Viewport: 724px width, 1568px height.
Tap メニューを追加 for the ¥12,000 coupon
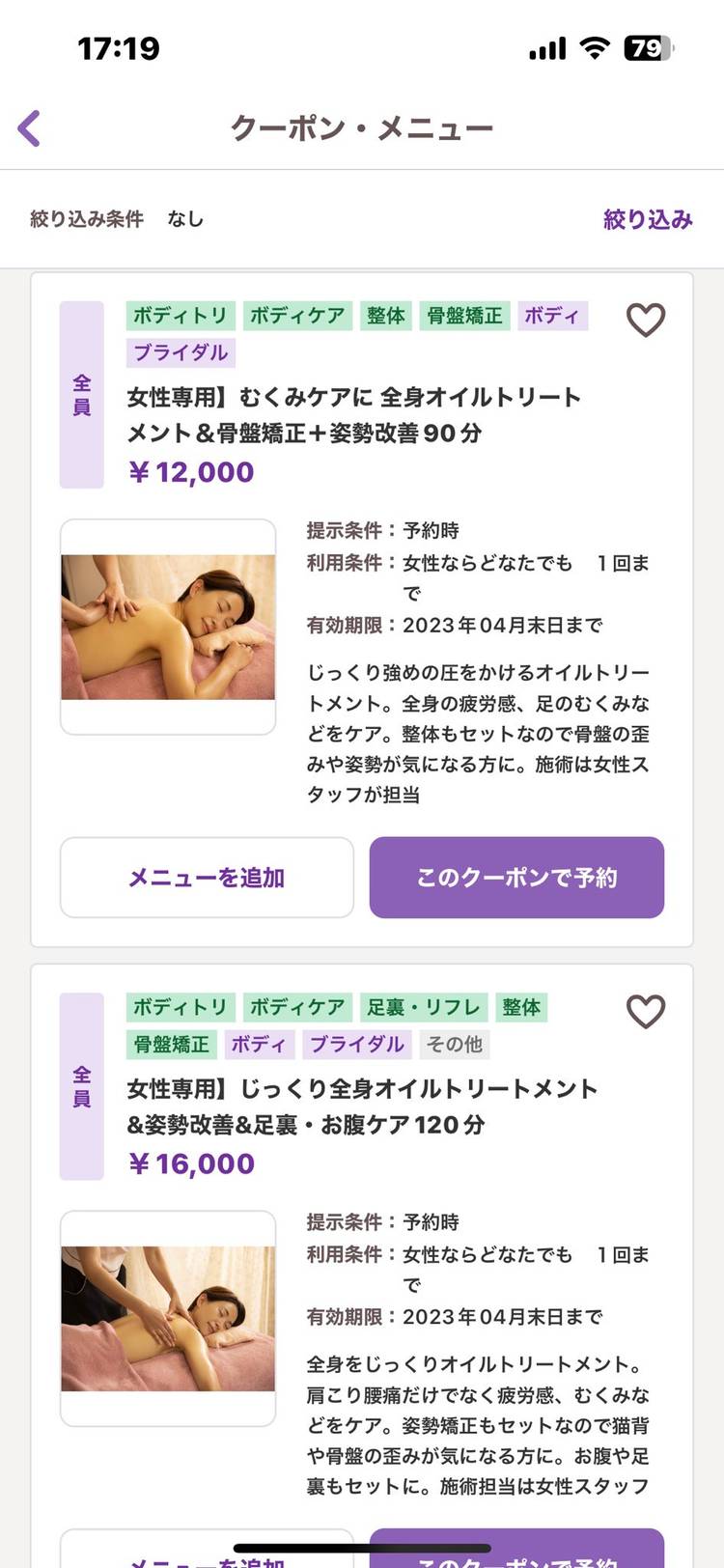(x=207, y=877)
